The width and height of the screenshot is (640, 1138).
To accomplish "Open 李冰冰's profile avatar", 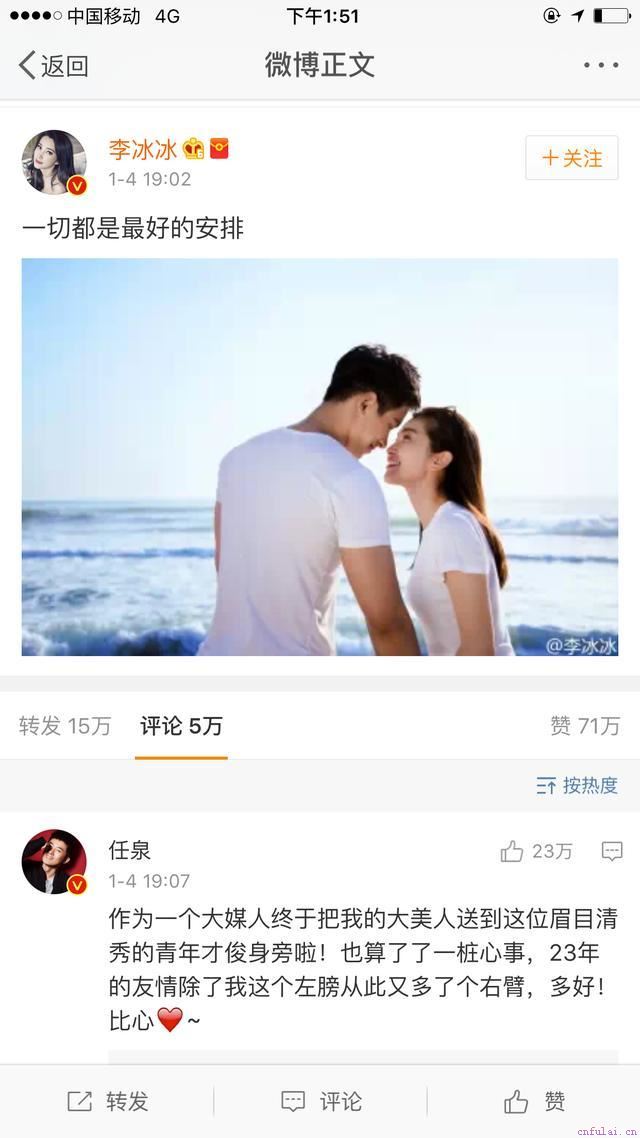I will pyautogui.click(x=55, y=162).
